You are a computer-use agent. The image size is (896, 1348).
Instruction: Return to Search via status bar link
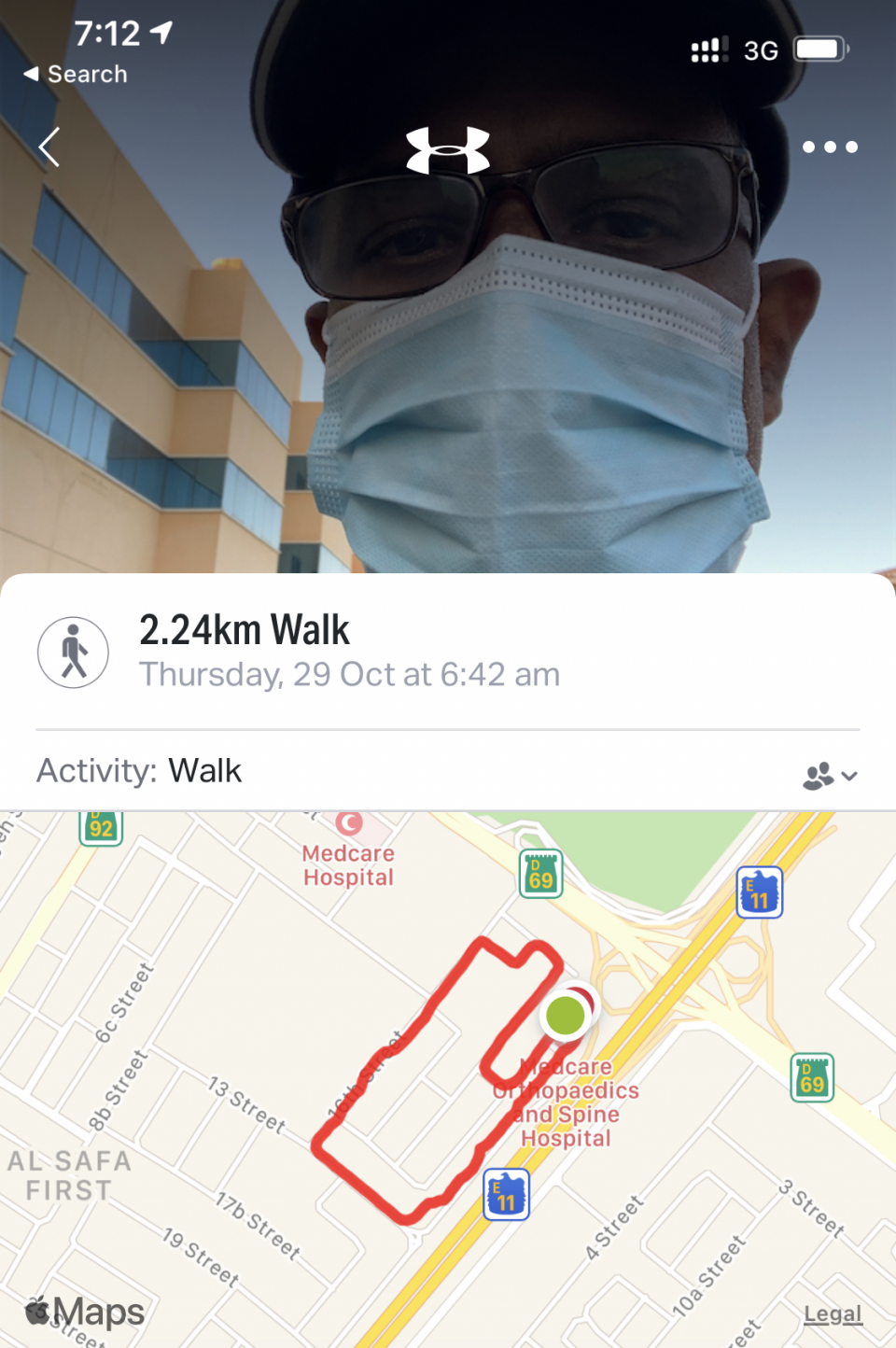pos(76,74)
